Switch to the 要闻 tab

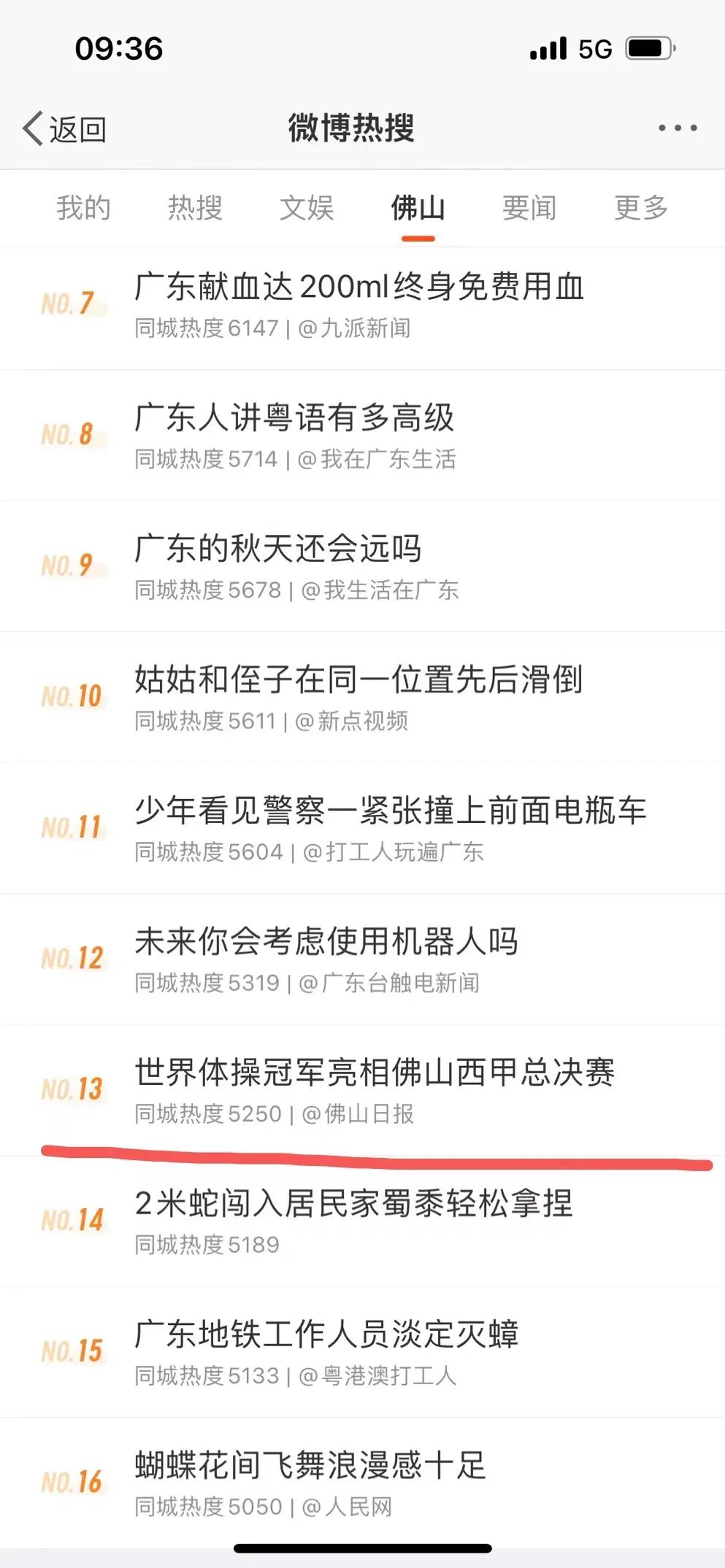[x=529, y=208]
